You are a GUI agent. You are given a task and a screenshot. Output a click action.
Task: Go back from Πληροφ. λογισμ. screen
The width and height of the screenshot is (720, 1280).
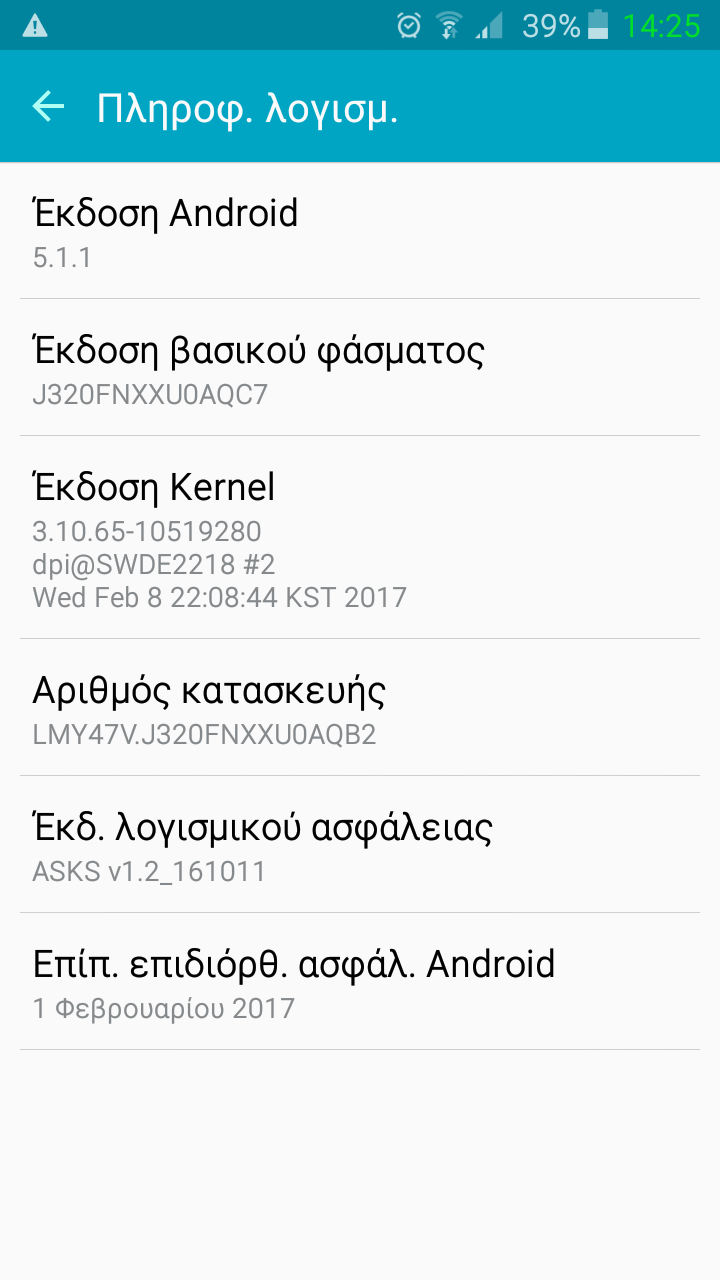tap(48, 106)
